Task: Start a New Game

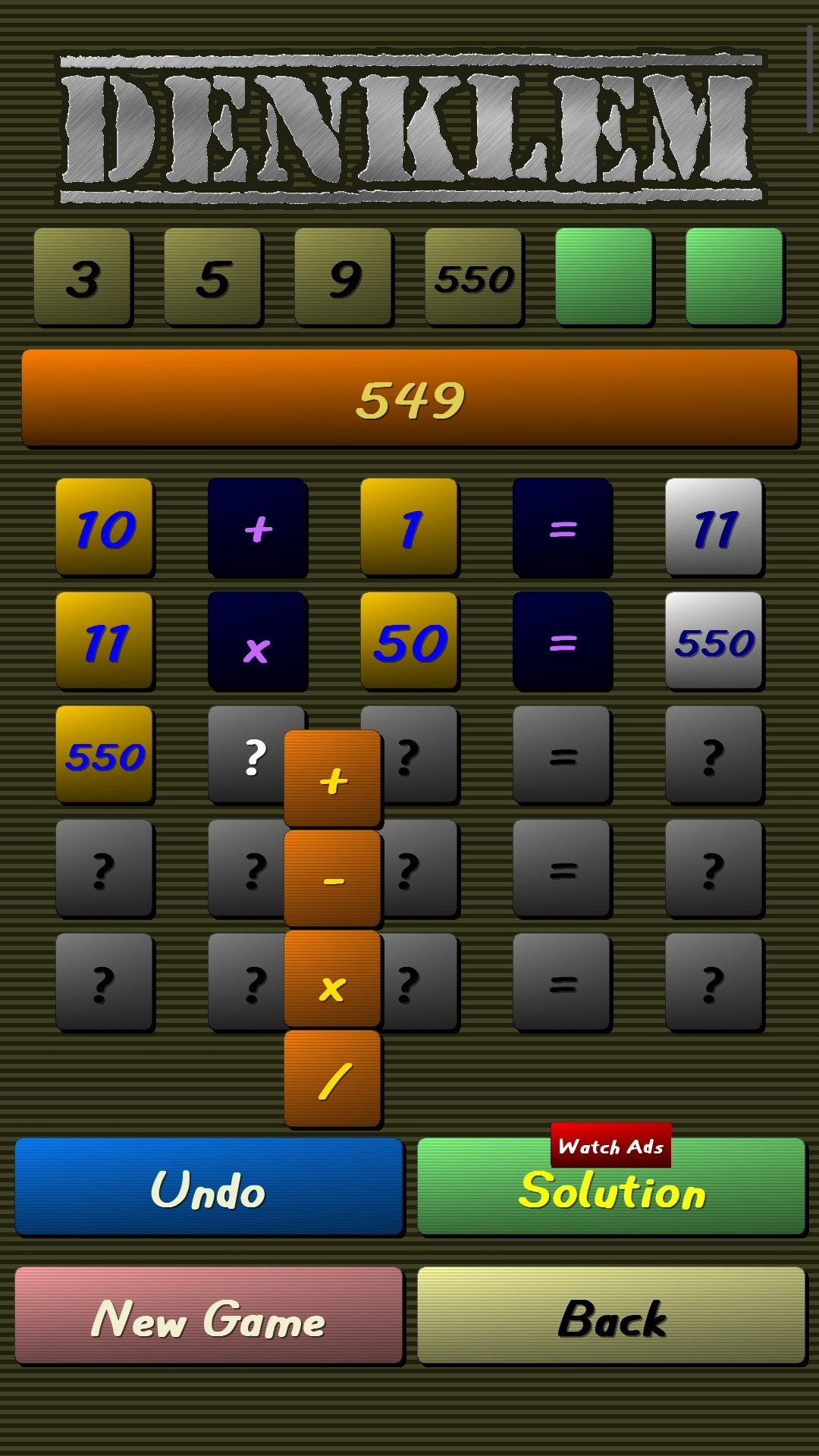Action: 209,1316
